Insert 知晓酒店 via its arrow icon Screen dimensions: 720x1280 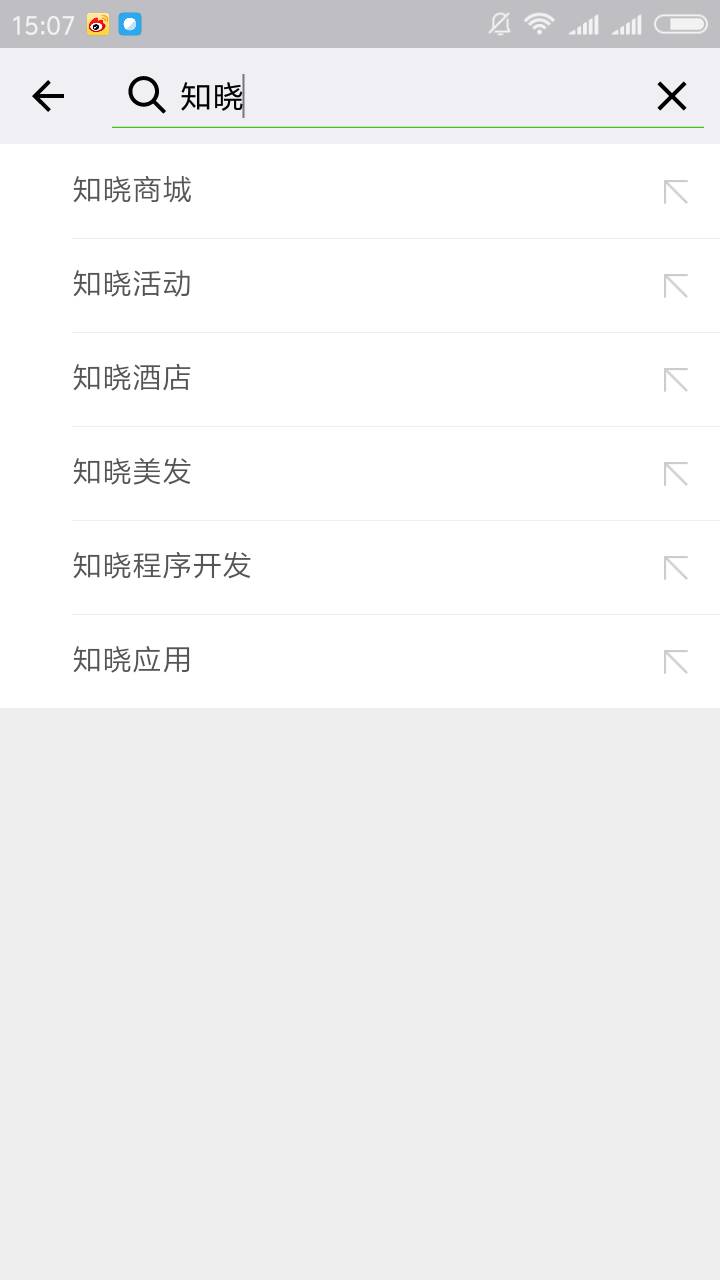(x=676, y=379)
